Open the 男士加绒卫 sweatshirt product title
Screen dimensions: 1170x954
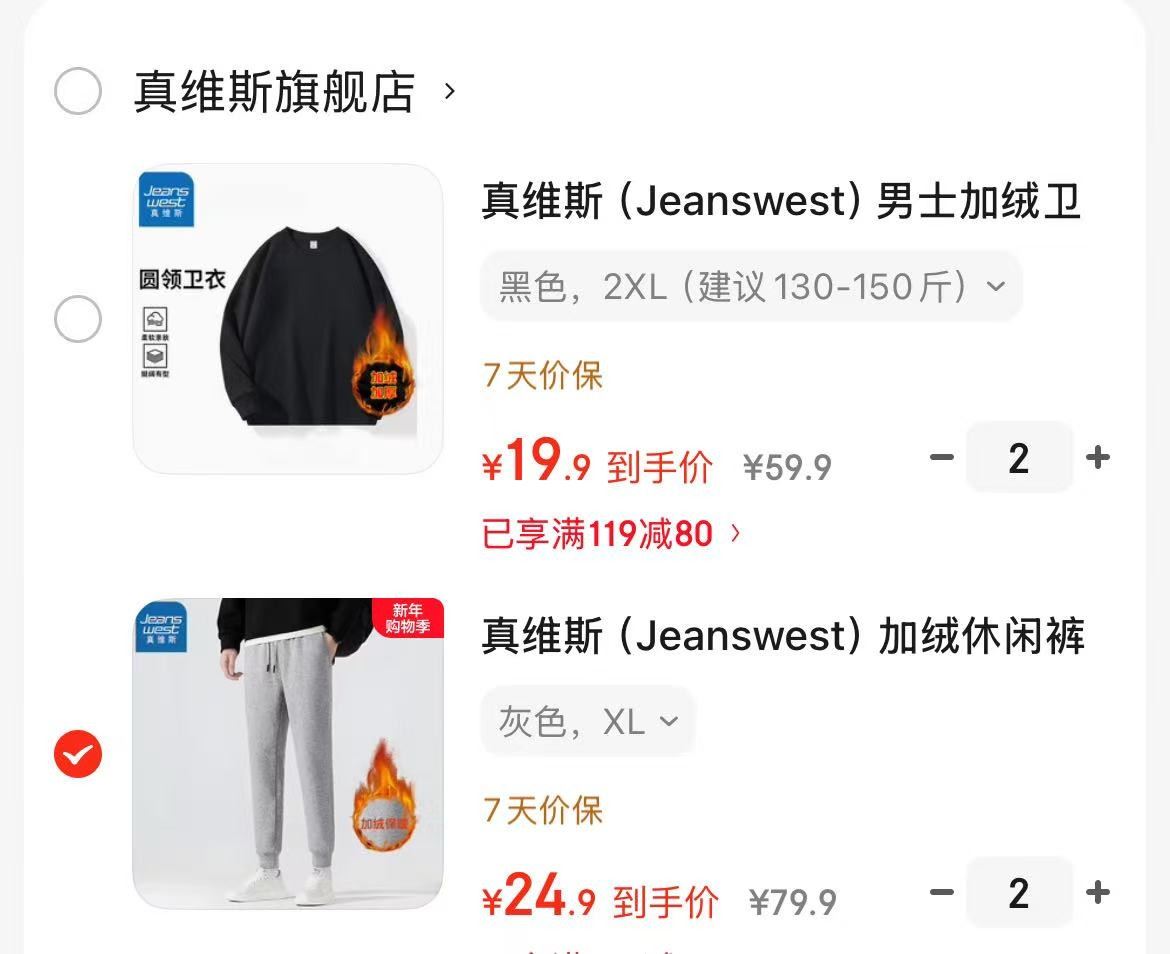click(781, 201)
